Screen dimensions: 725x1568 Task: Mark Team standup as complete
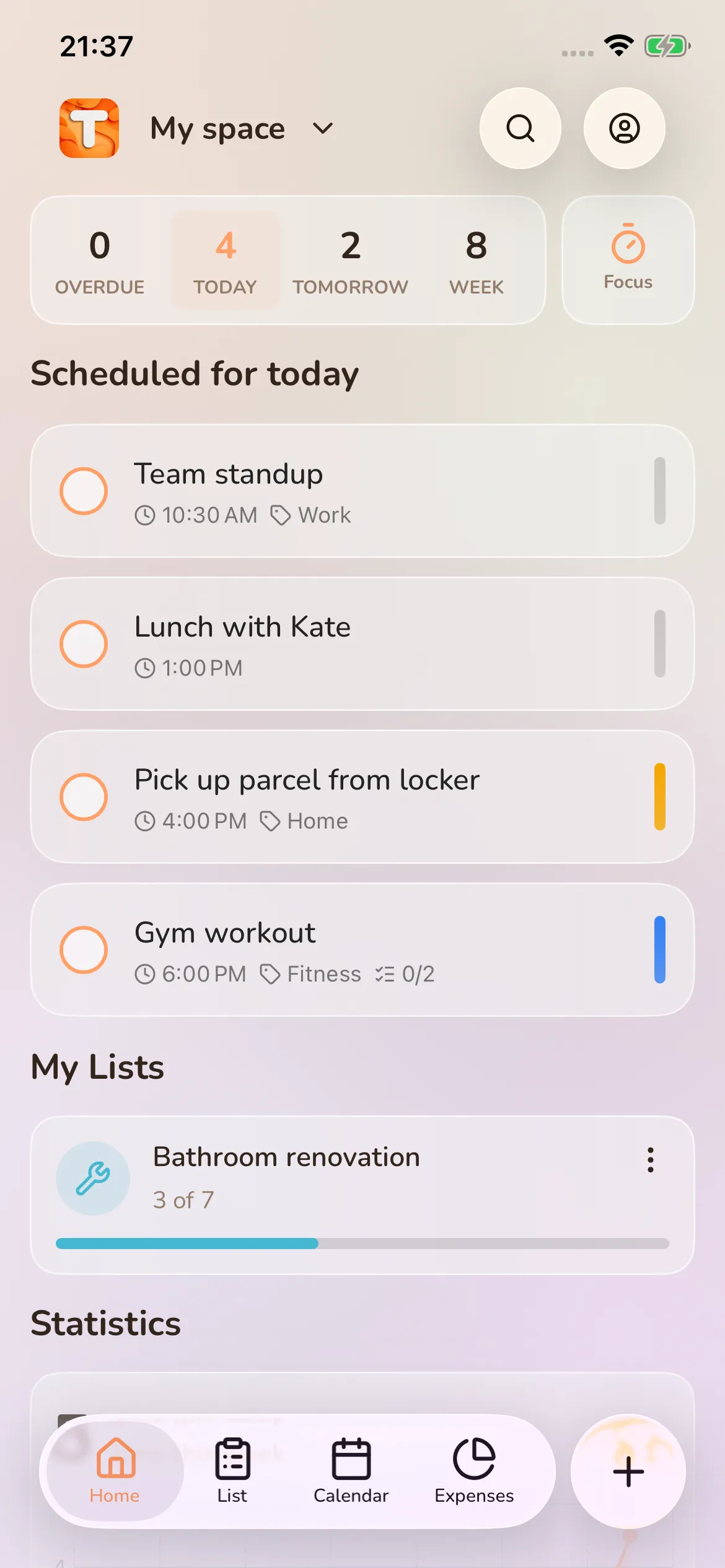(x=84, y=490)
